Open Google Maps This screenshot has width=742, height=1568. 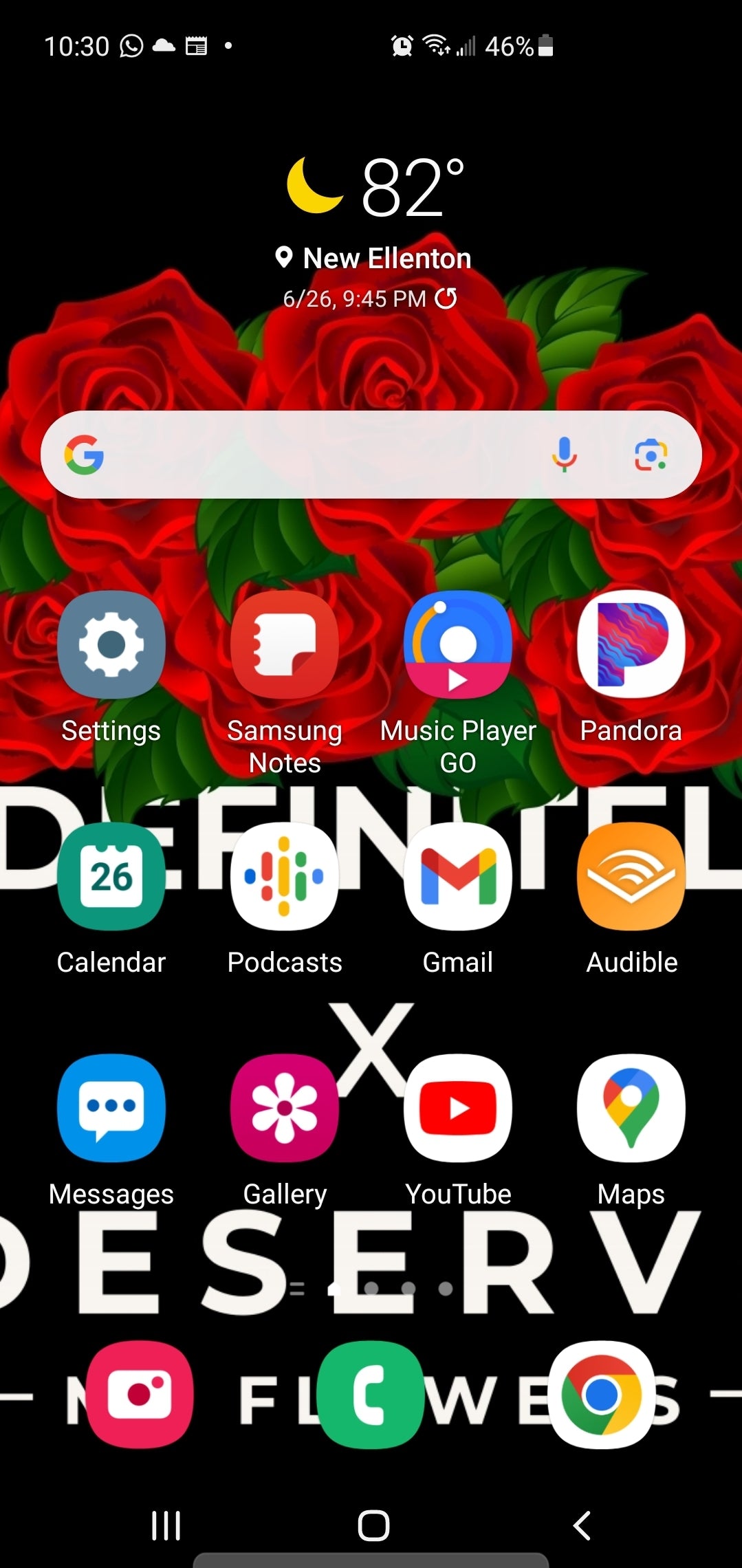[631, 1108]
